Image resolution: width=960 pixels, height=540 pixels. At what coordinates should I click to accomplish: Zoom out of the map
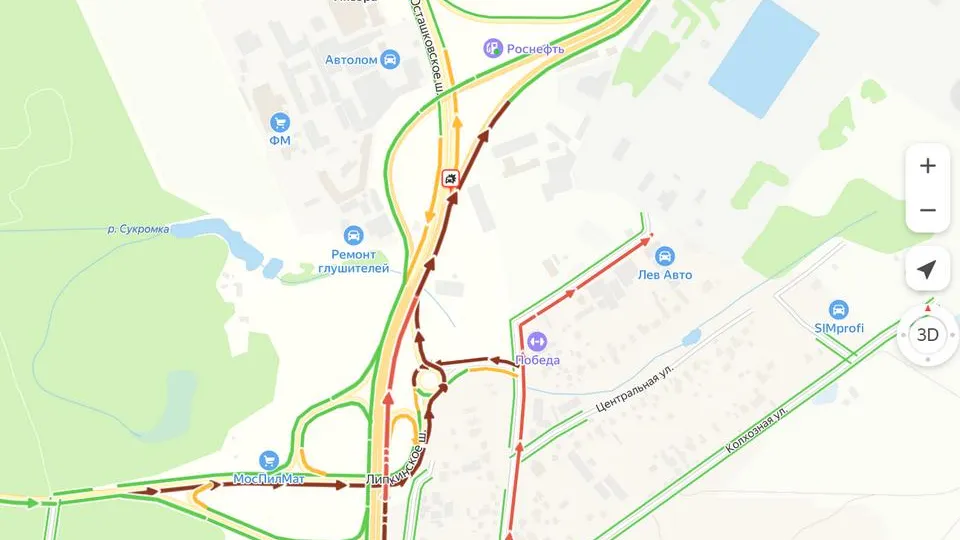(x=927, y=211)
